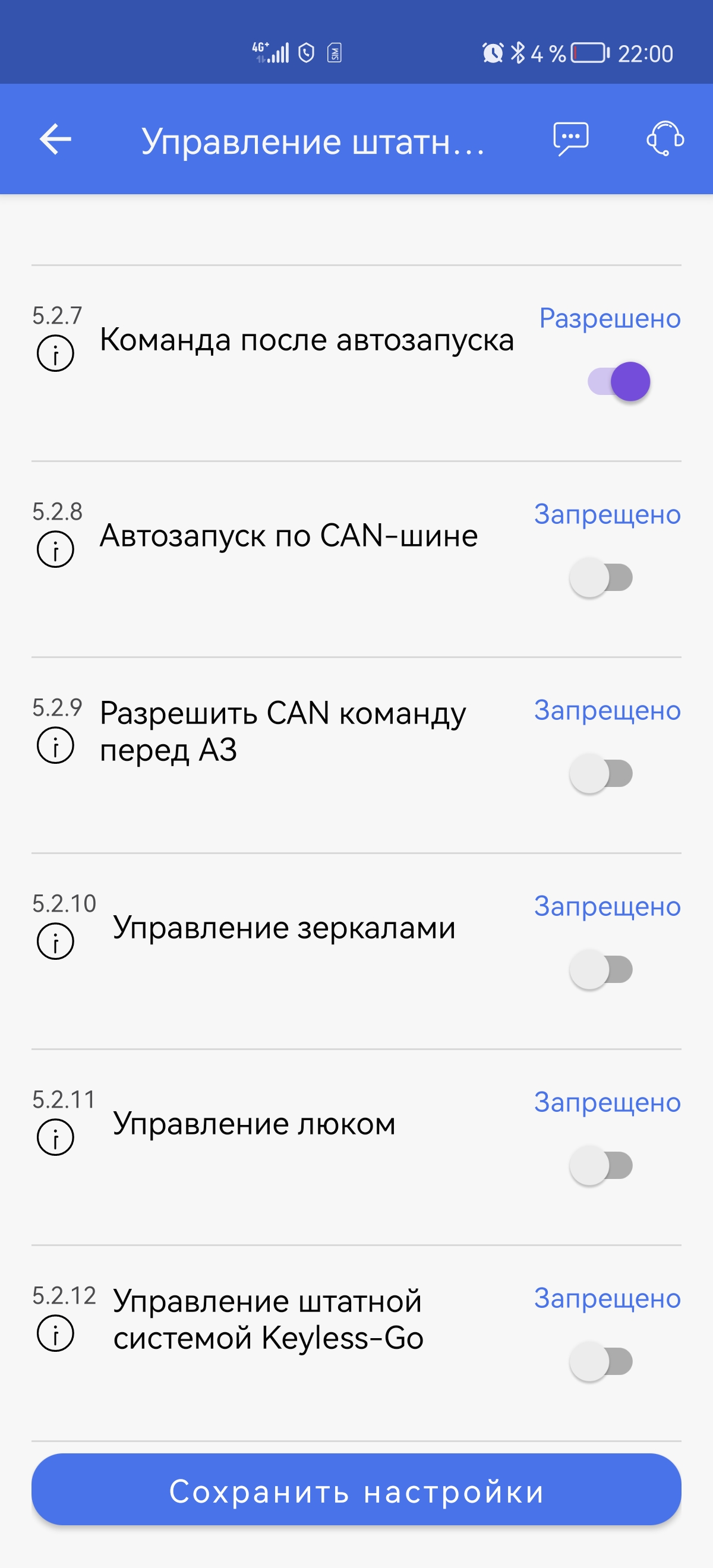Show info for setting 5.2.7

(x=55, y=353)
